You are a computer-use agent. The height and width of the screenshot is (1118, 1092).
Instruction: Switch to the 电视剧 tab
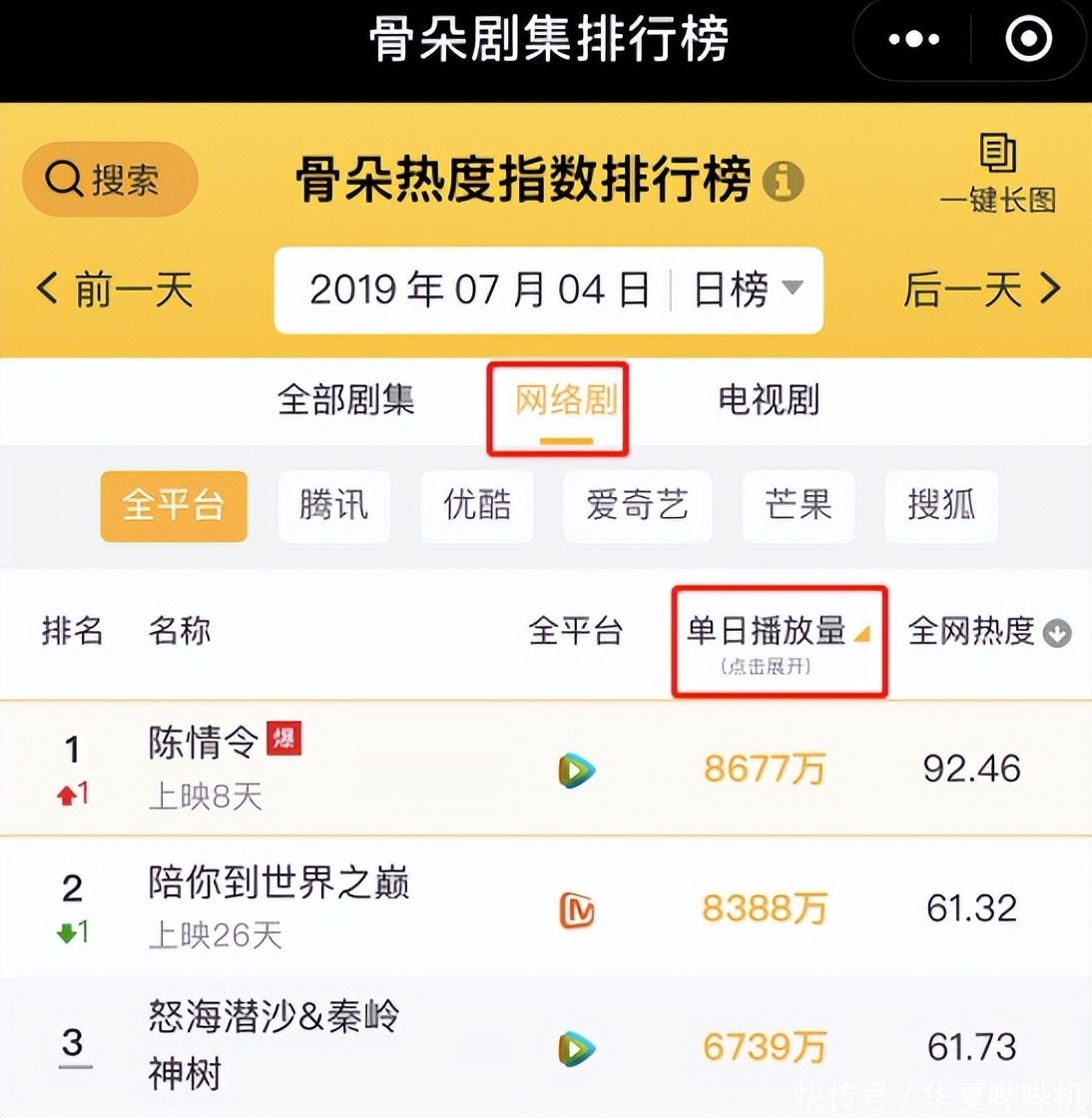[769, 400]
